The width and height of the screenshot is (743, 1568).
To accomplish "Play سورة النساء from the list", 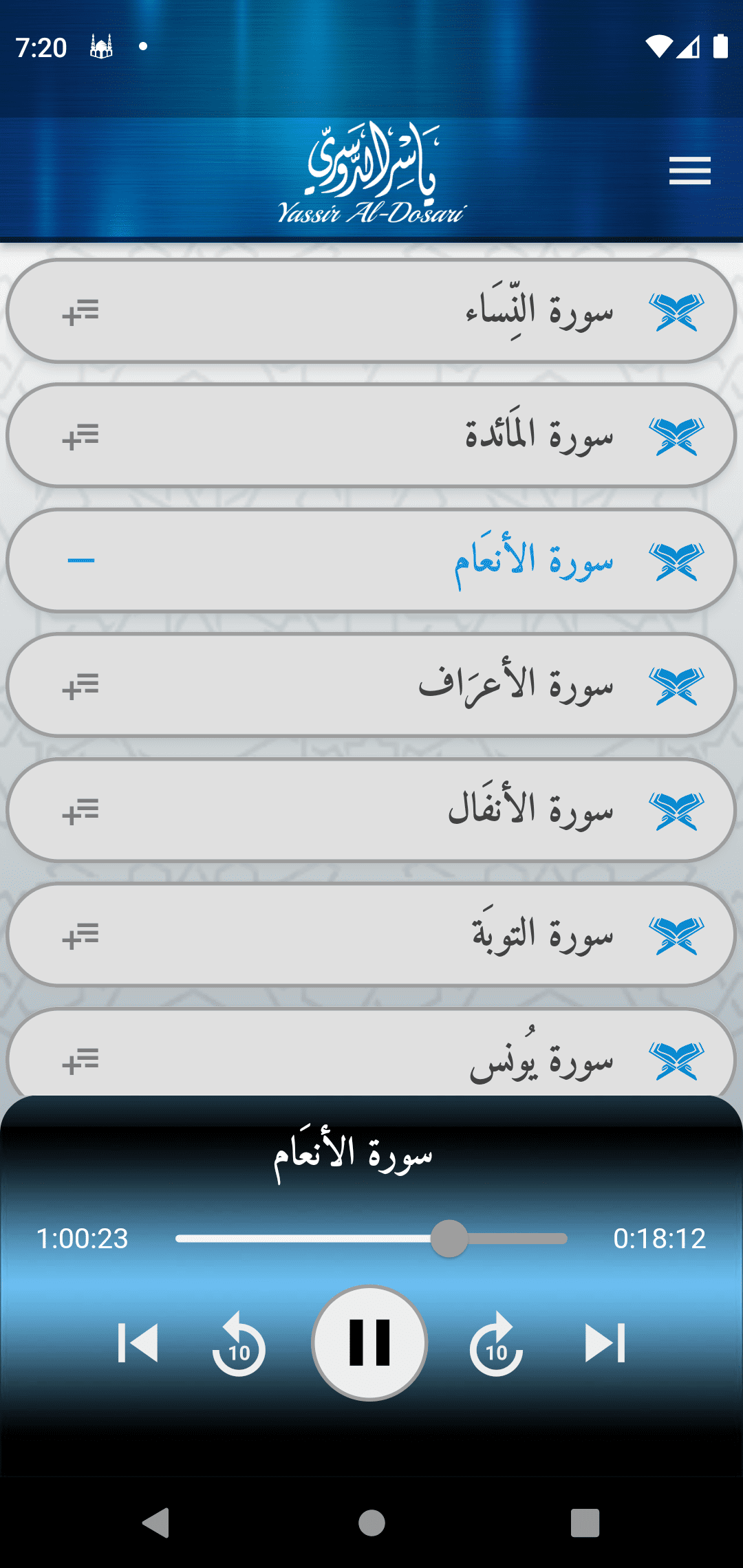I will click(539, 312).
